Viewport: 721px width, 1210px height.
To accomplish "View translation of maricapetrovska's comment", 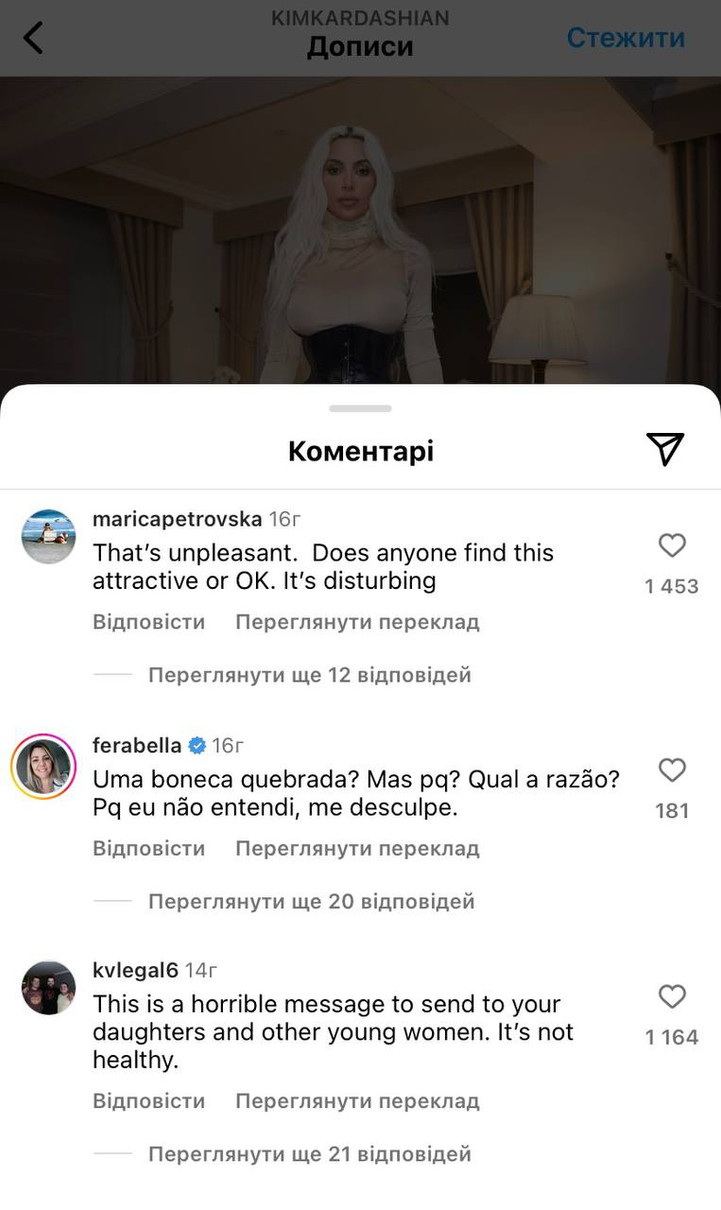I will (357, 622).
